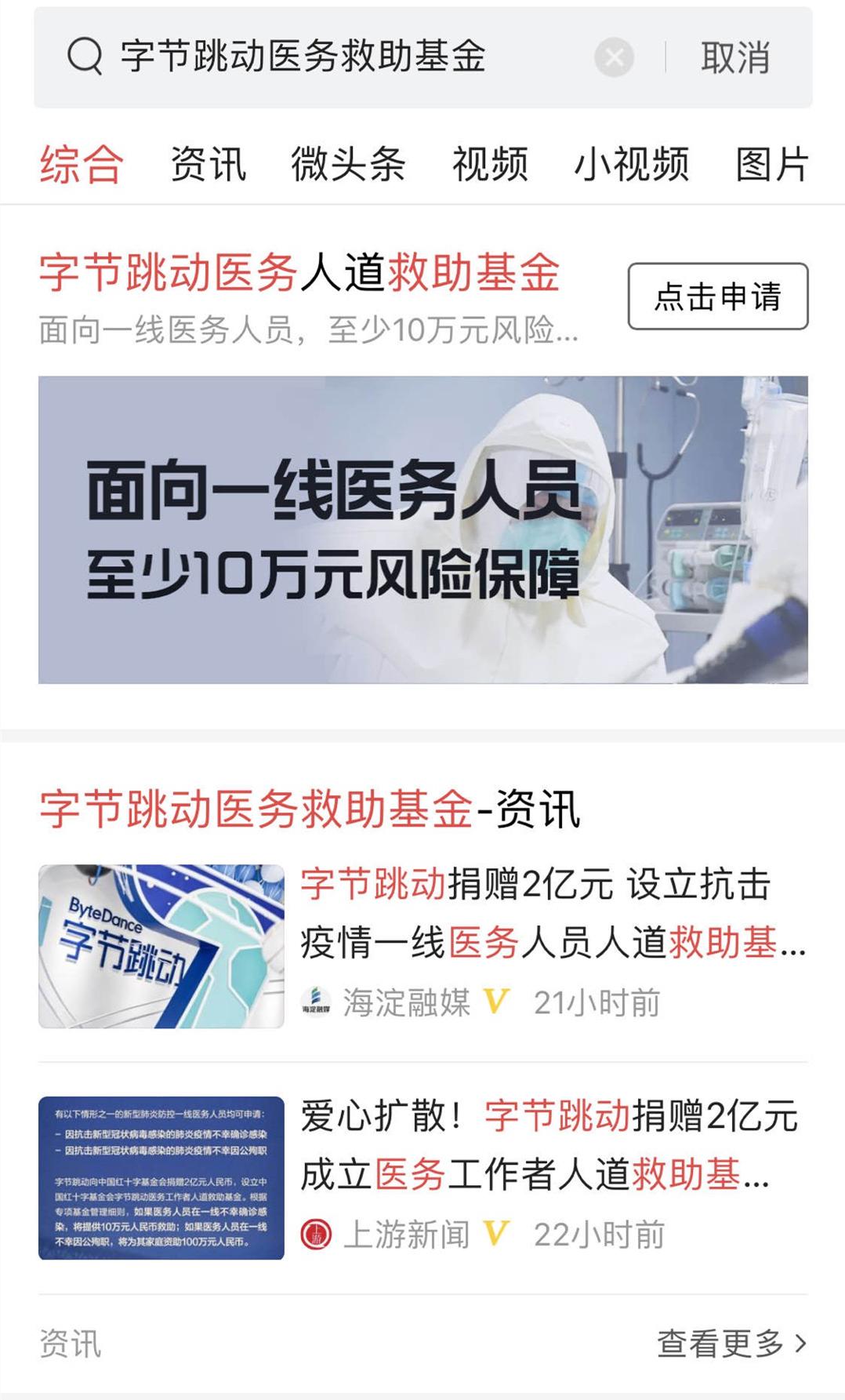Screen dimensions: 845x1400
Task: Tap 取消 to cancel the search
Action: pos(734,58)
